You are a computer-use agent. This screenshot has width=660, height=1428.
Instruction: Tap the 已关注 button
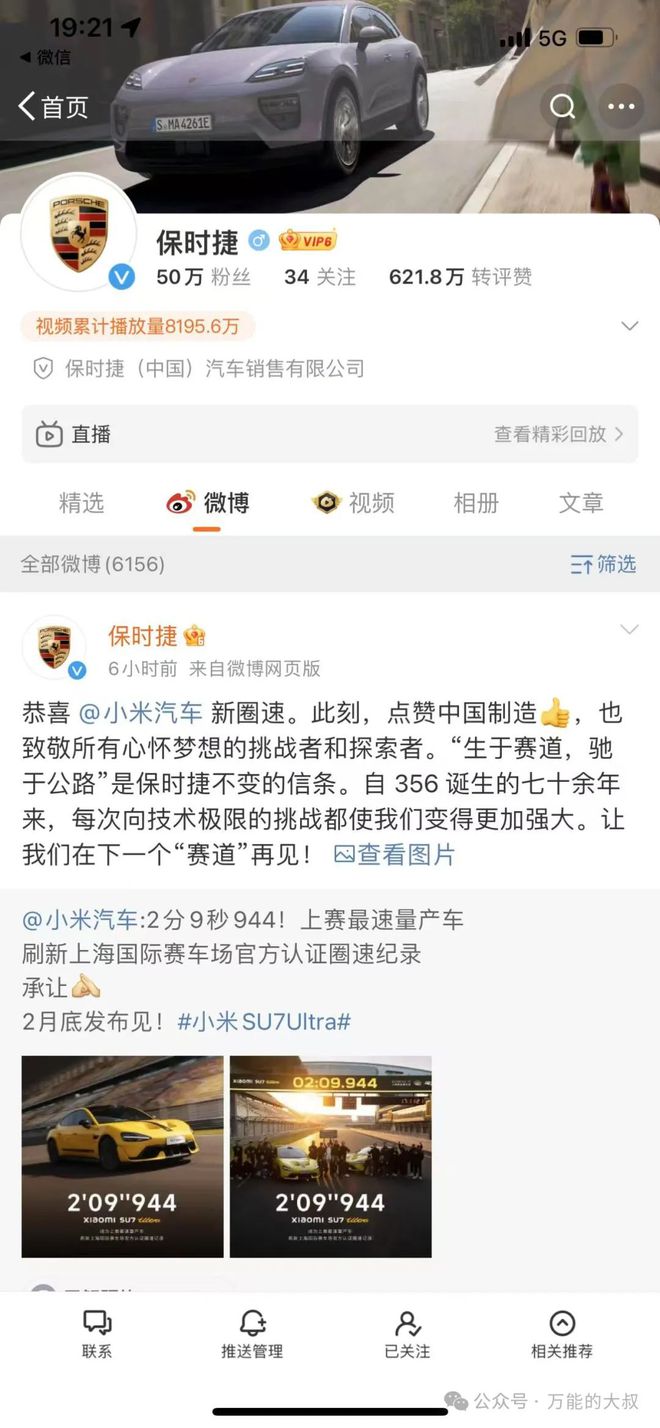pos(407,1335)
